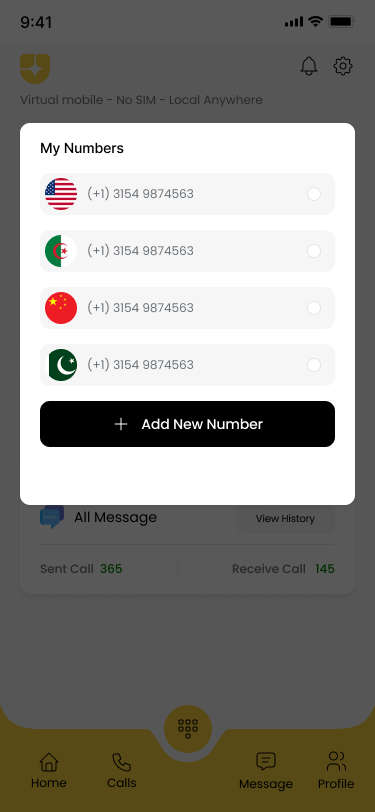This screenshot has width=375, height=812.
Task: Tap View History for All Message
Action: click(285, 518)
